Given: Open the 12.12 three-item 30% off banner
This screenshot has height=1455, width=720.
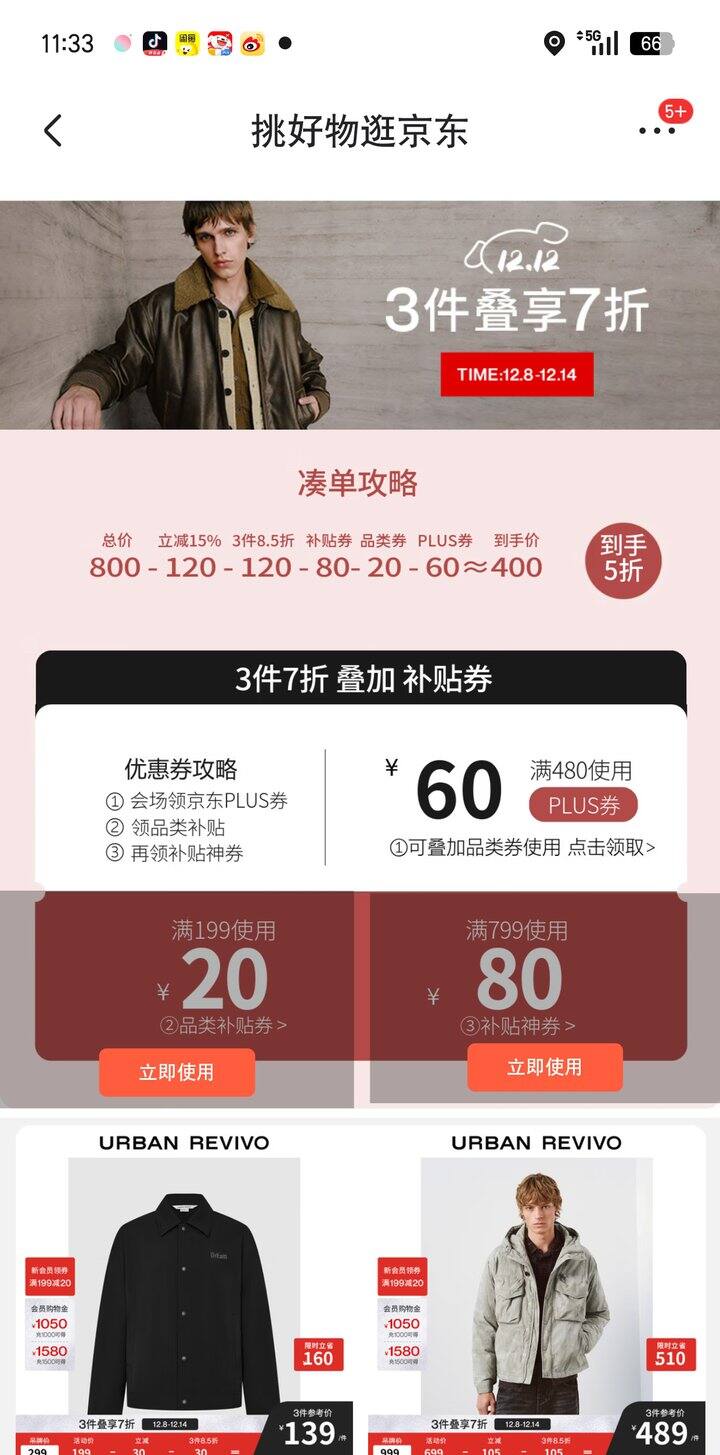Looking at the screenshot, I should [360, 315].
